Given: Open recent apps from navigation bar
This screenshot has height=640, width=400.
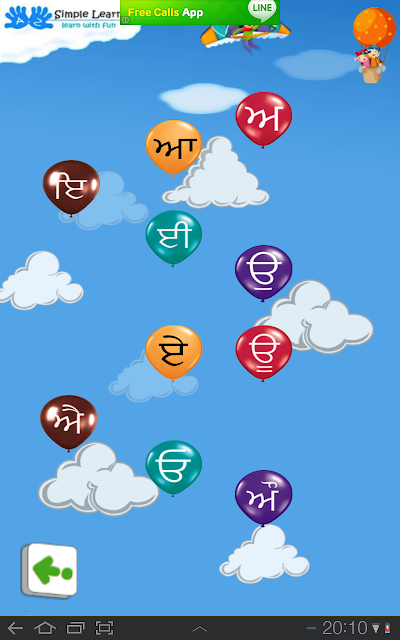Looking at the screenshot, I should pyautogui.click(x=76, y=628).
